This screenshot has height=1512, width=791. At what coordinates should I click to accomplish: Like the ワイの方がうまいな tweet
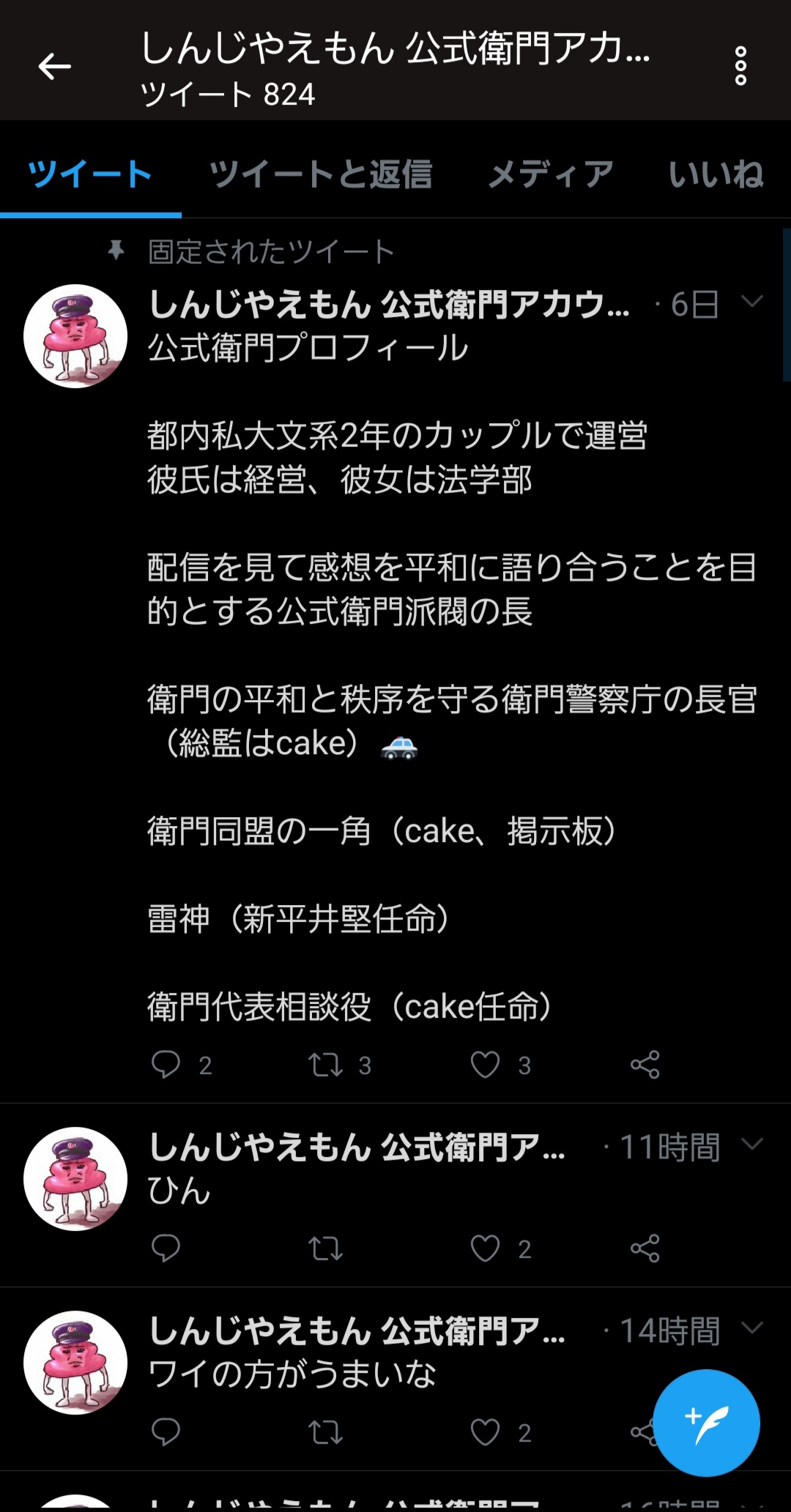tap(485, 1432)
